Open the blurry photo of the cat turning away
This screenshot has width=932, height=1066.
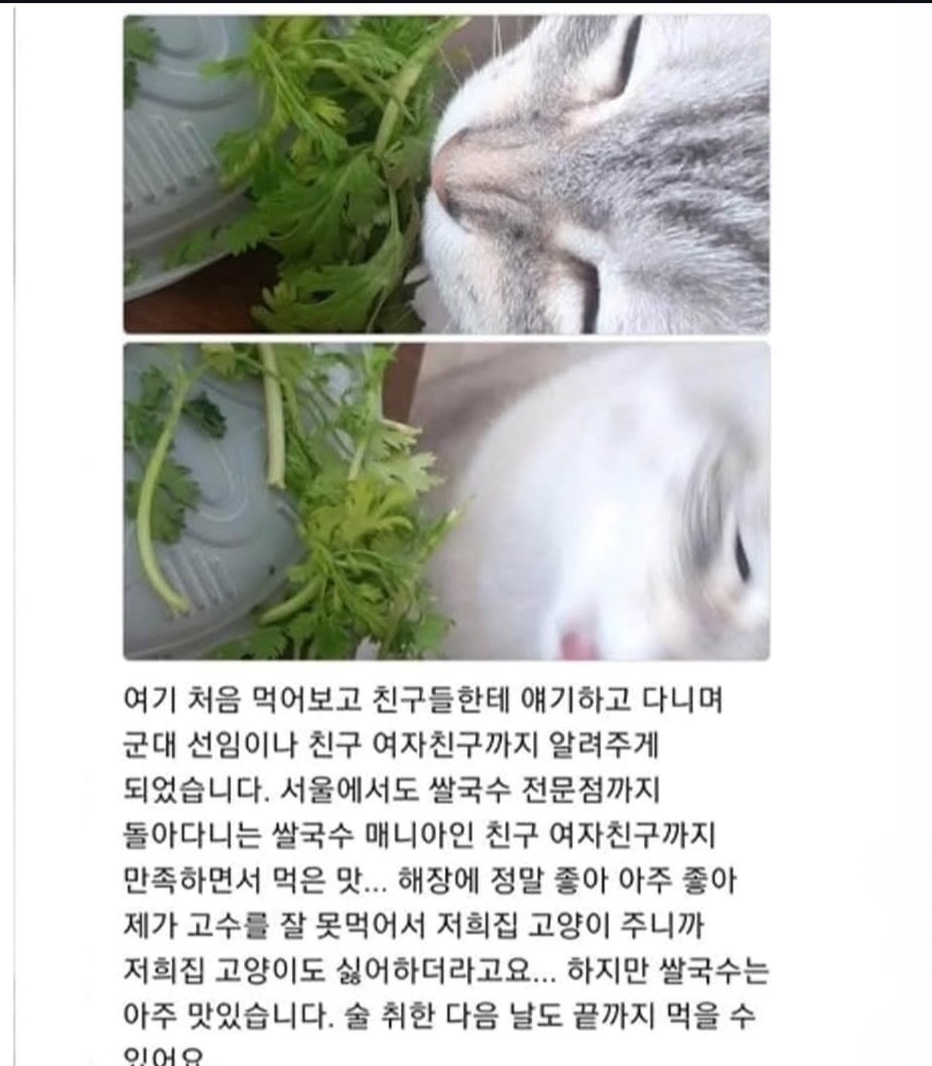(x=447, y=502)
